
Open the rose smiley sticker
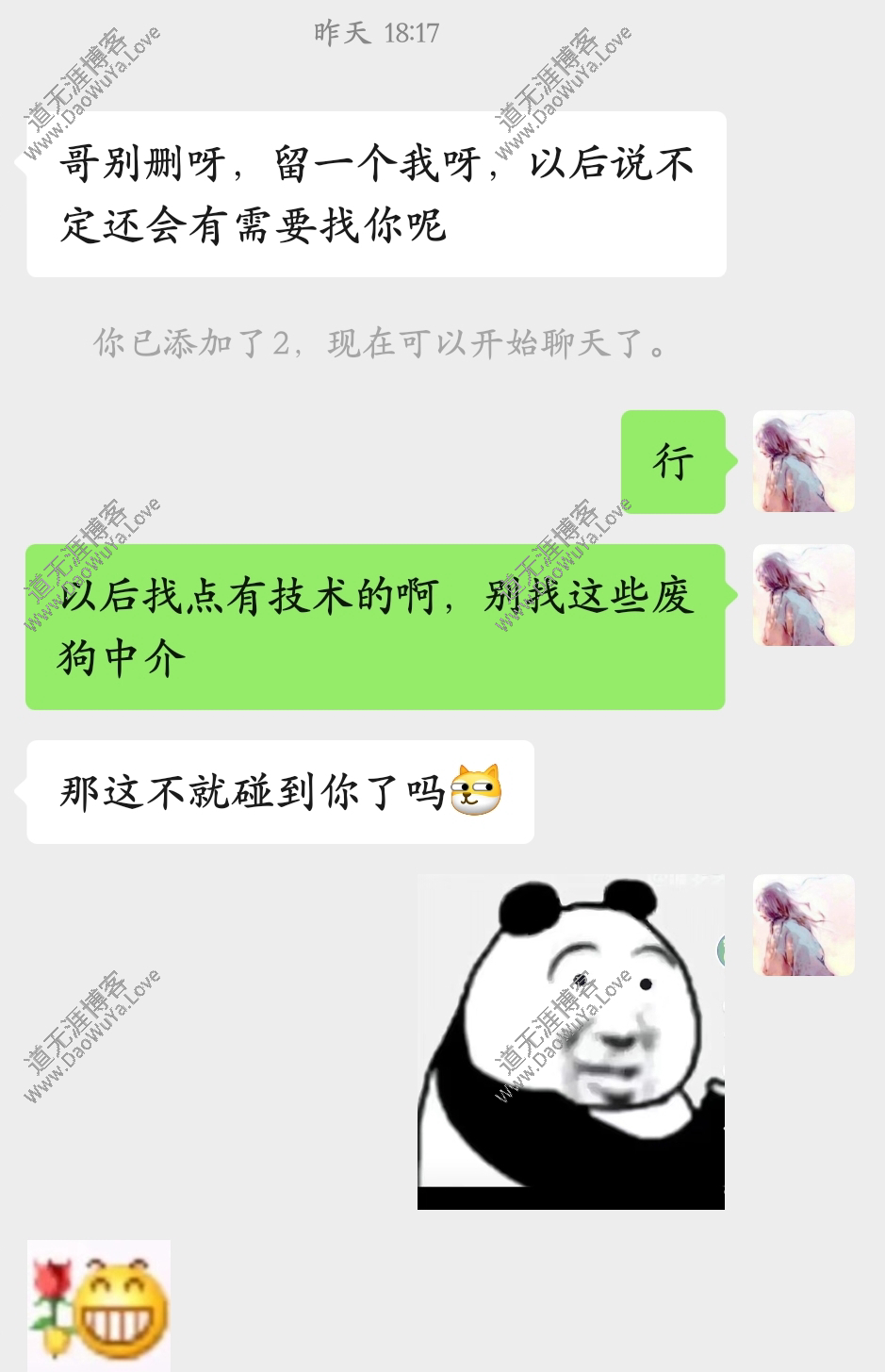tap(99, 1304)
